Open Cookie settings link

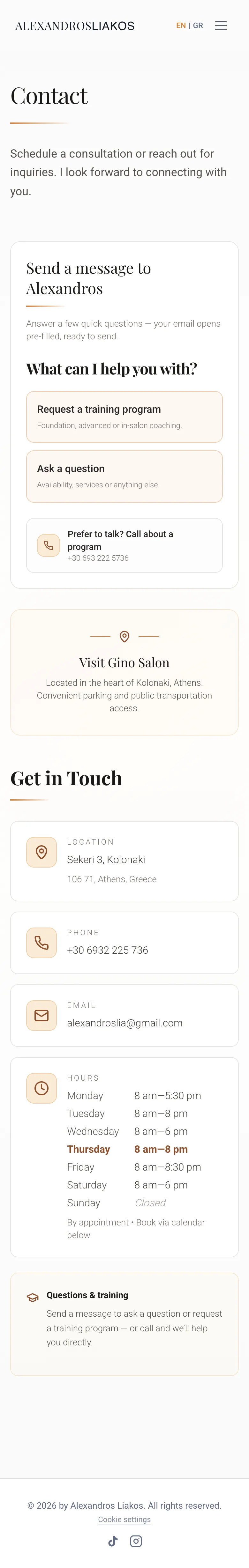[124, 1519]
